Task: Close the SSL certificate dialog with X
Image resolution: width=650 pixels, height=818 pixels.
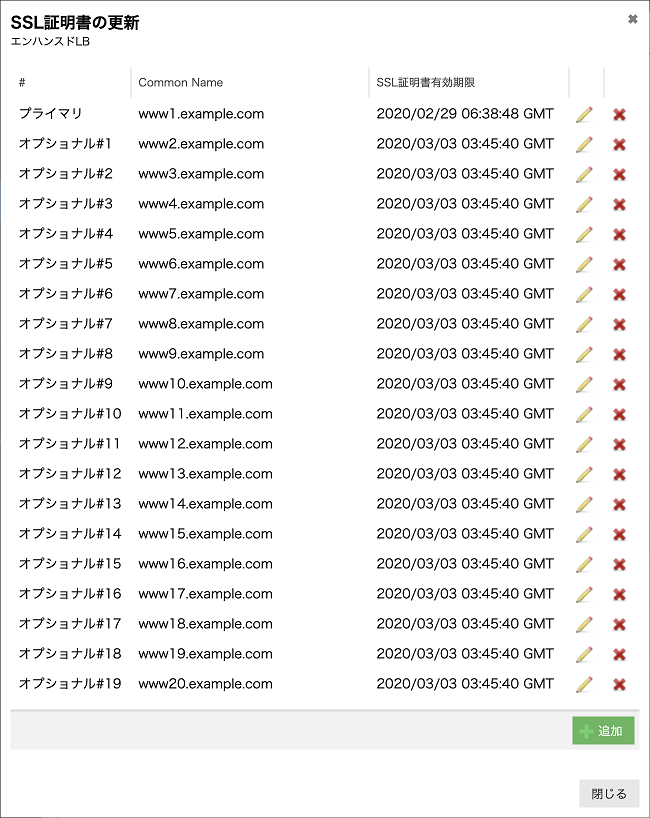Action: 633,19
